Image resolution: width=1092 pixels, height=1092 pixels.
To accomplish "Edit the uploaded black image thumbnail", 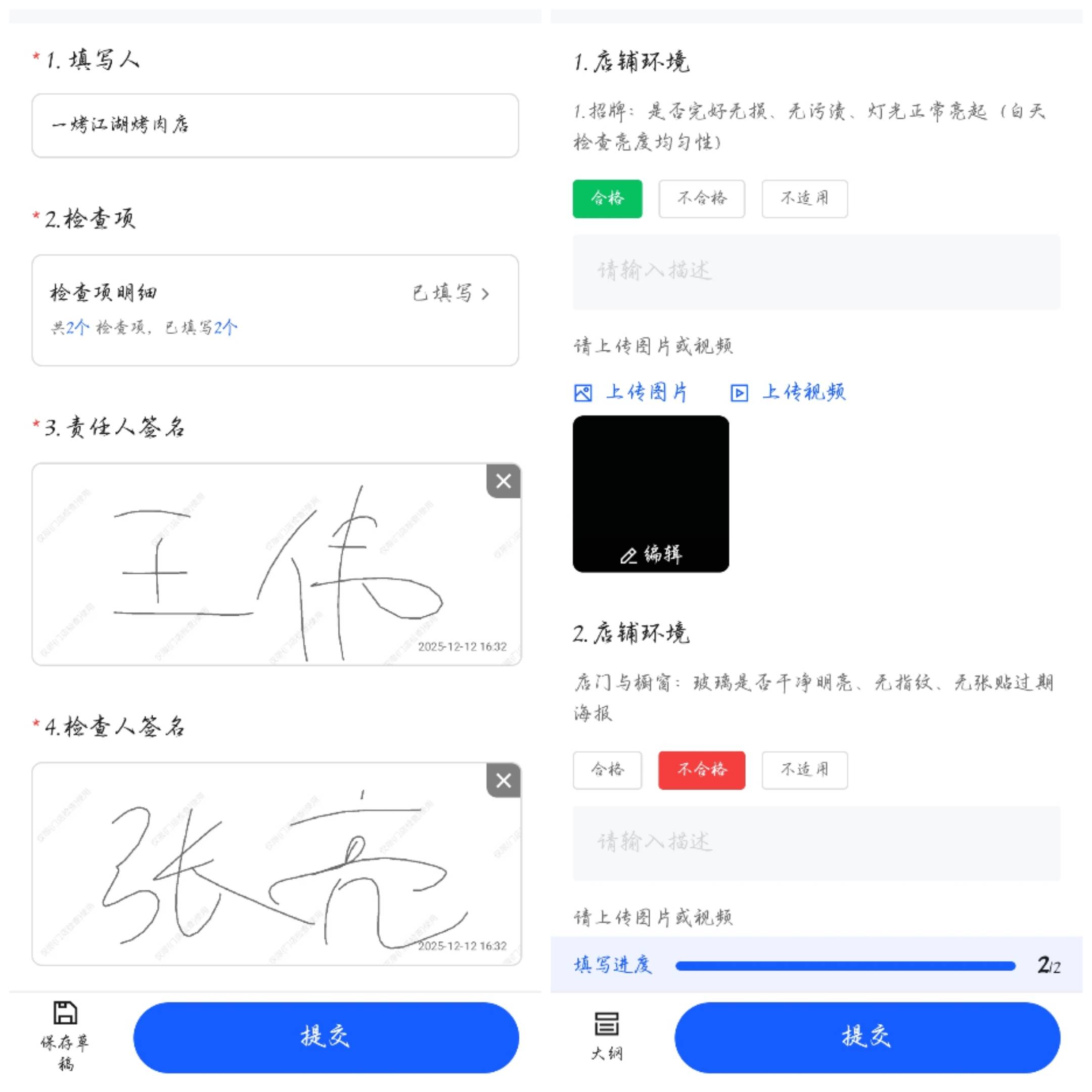I will [651, 554].
